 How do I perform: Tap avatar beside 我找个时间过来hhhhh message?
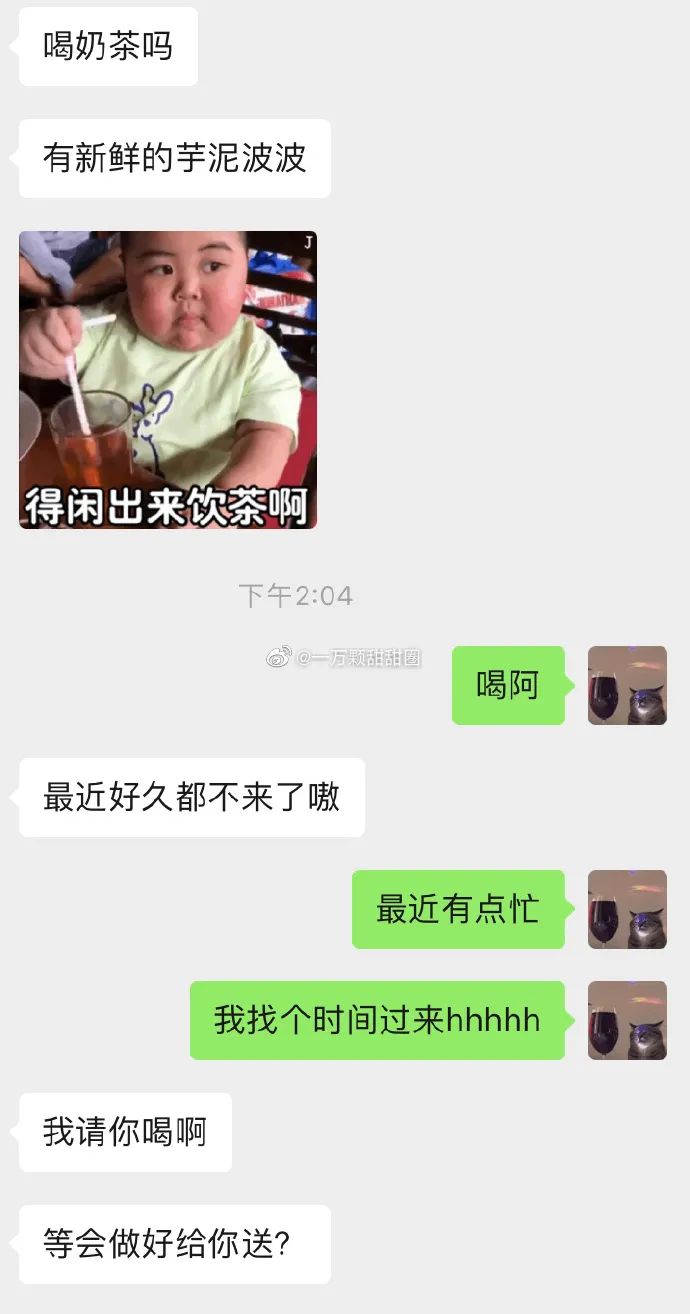pyautogui.click(x=627, y=1020)
